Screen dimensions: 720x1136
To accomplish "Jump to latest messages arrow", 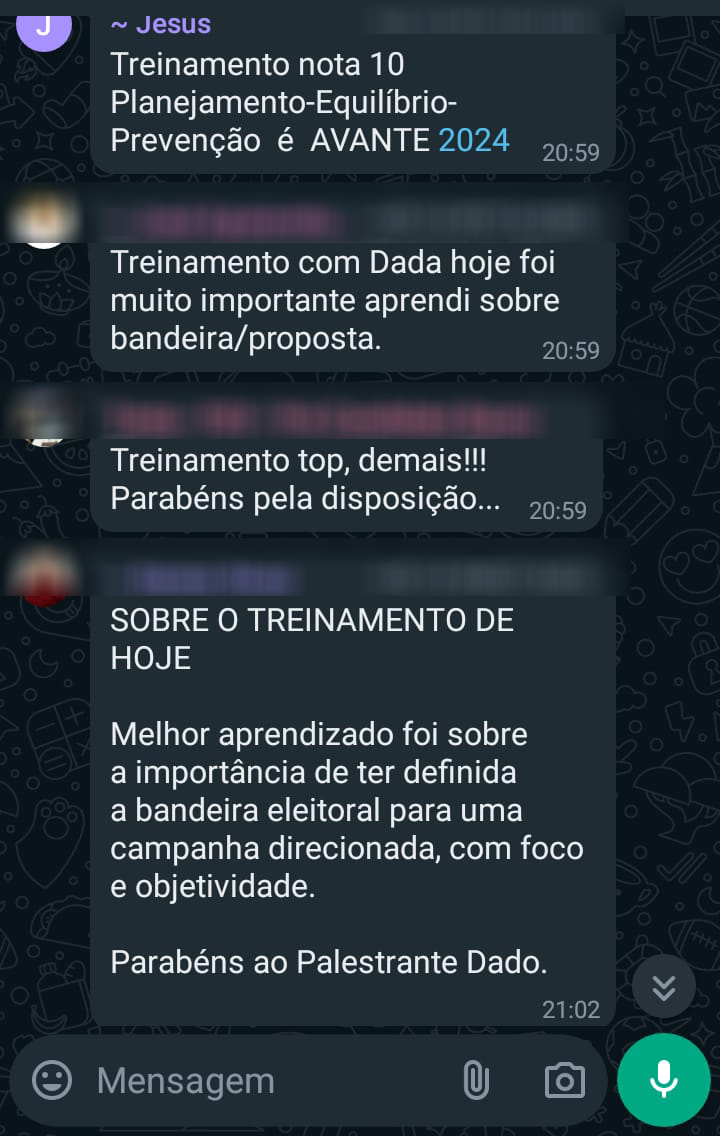I will pyautogui.click(x=664, y=987).
